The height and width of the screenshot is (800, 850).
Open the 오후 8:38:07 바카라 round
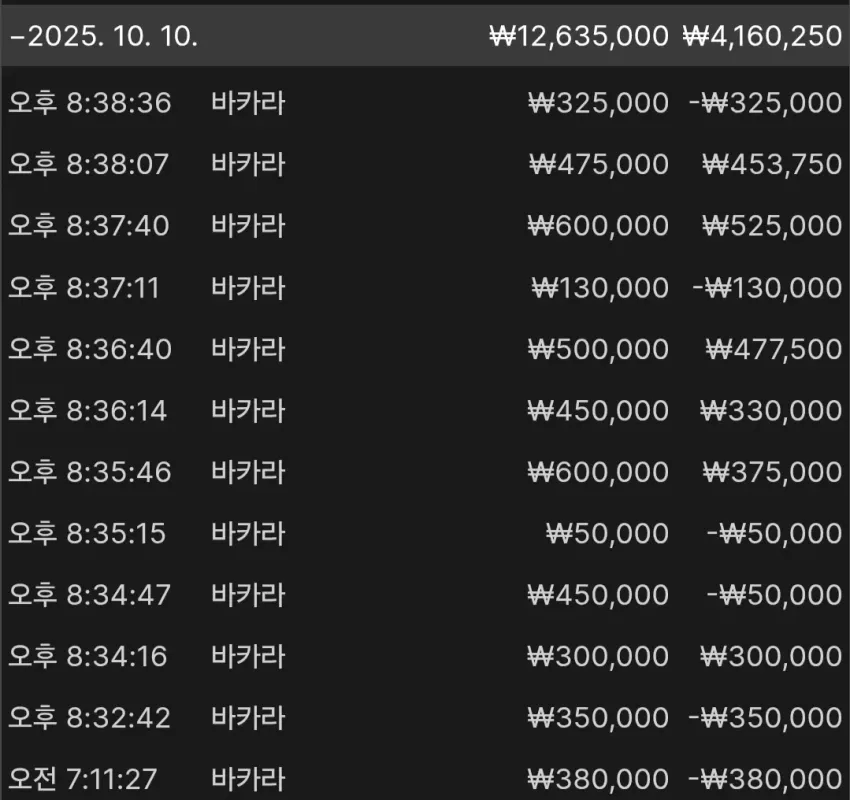click(425, 164)
